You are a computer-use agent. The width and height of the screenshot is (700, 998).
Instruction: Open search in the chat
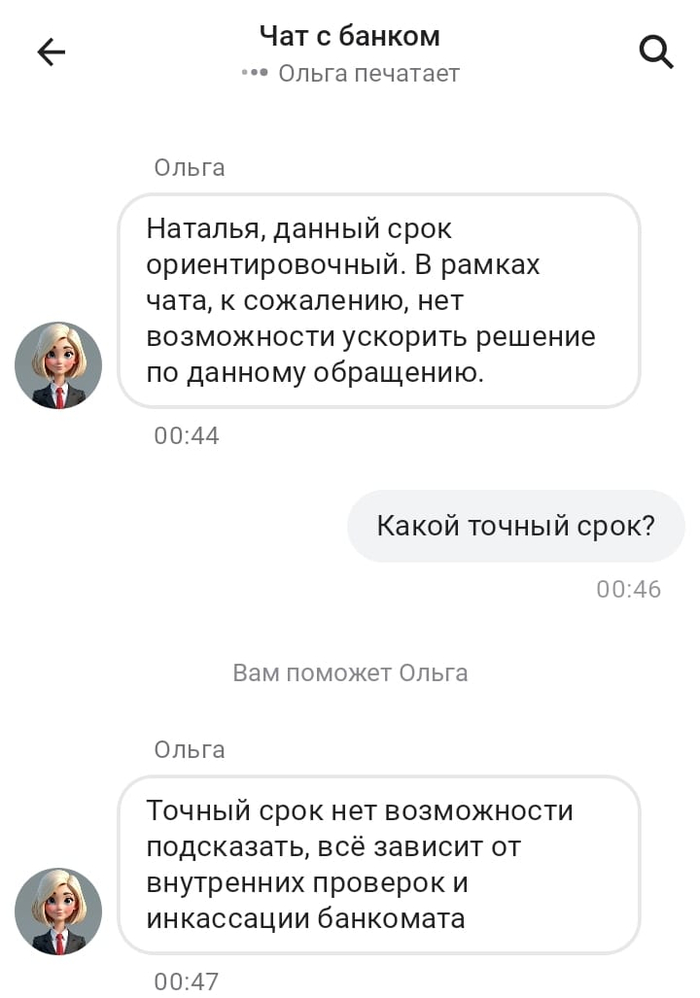coord(656,52)
